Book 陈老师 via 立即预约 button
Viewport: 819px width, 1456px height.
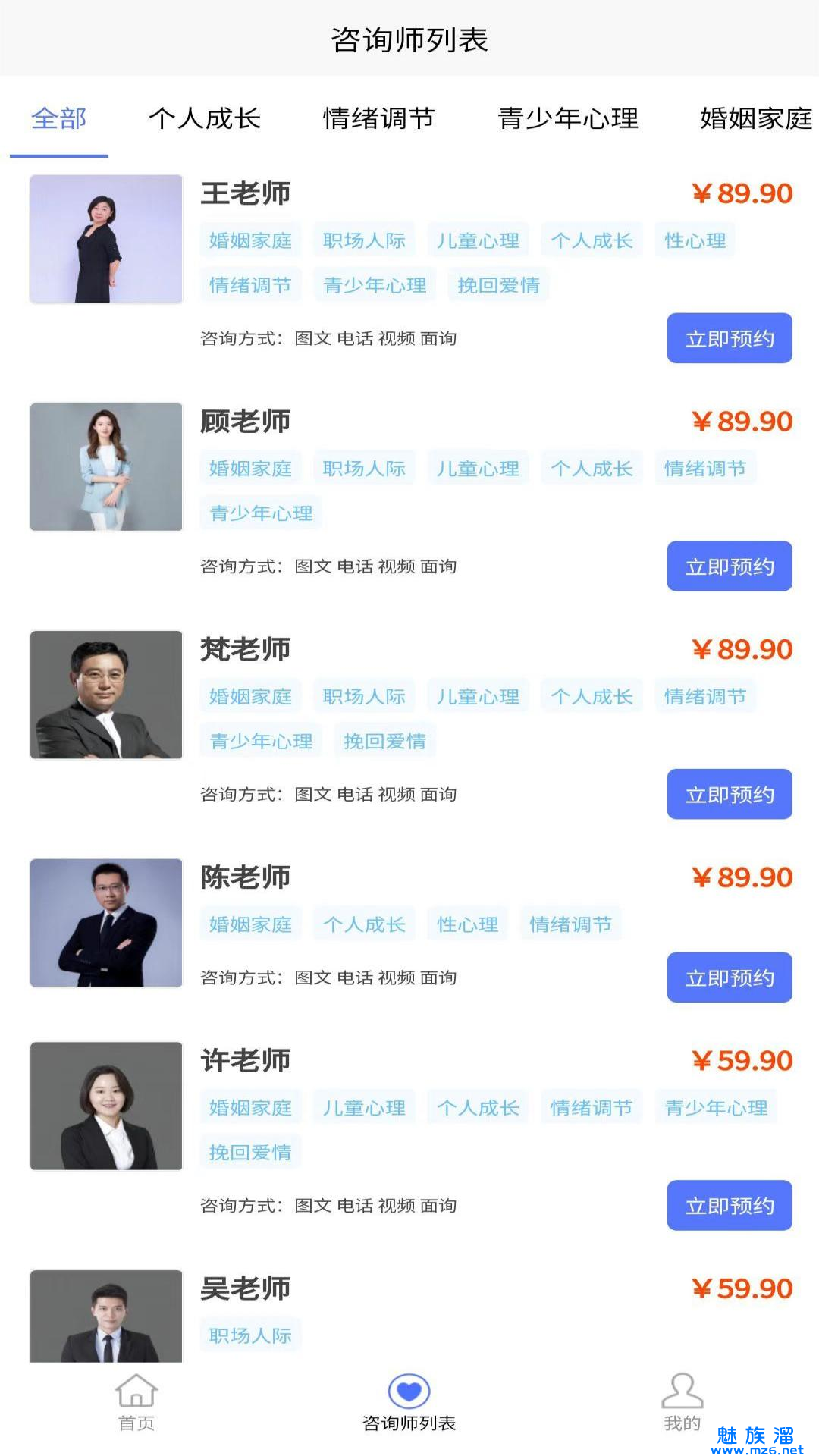coord(730,977)
